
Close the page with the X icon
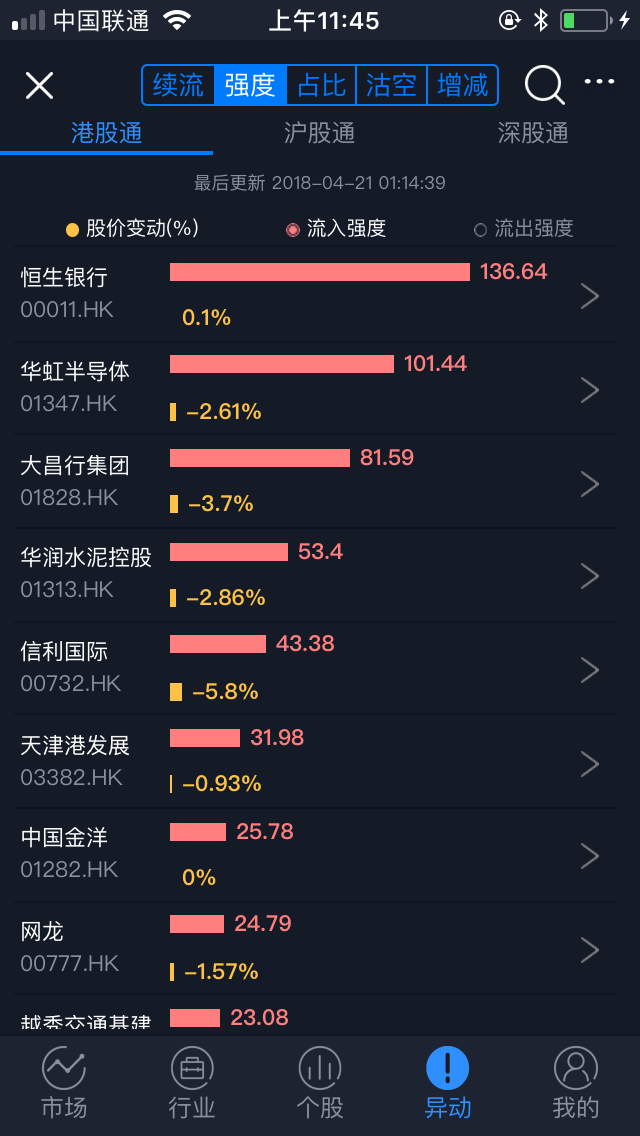coord(39,85)
